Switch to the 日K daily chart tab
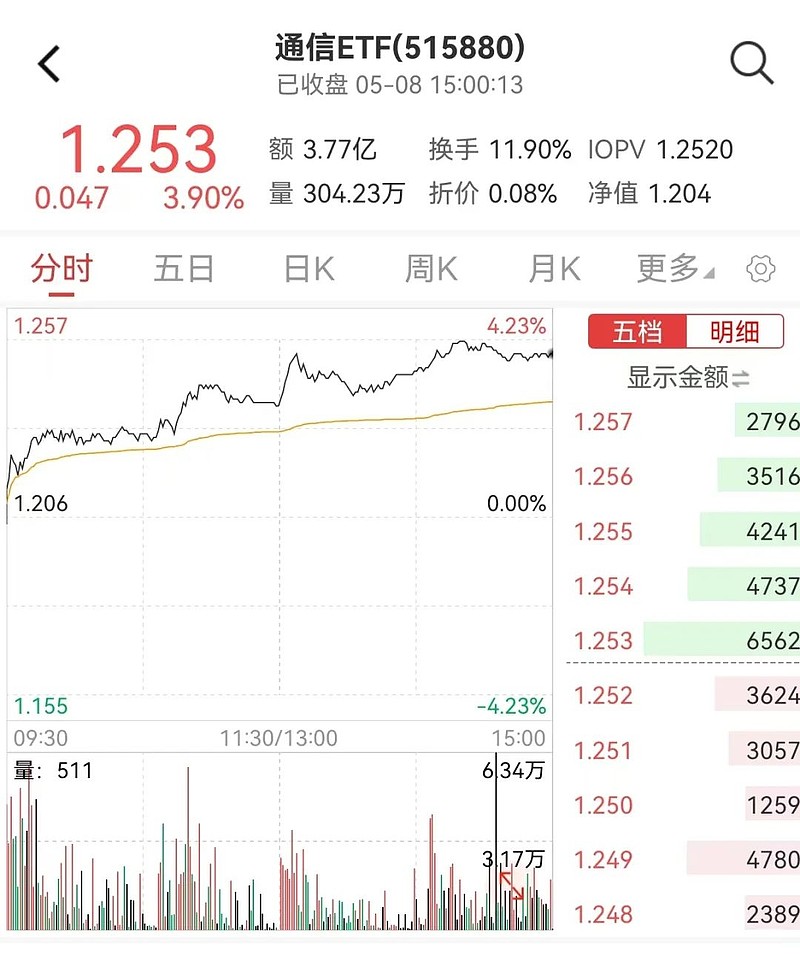The image size is (800, 961). click(306, 268)
